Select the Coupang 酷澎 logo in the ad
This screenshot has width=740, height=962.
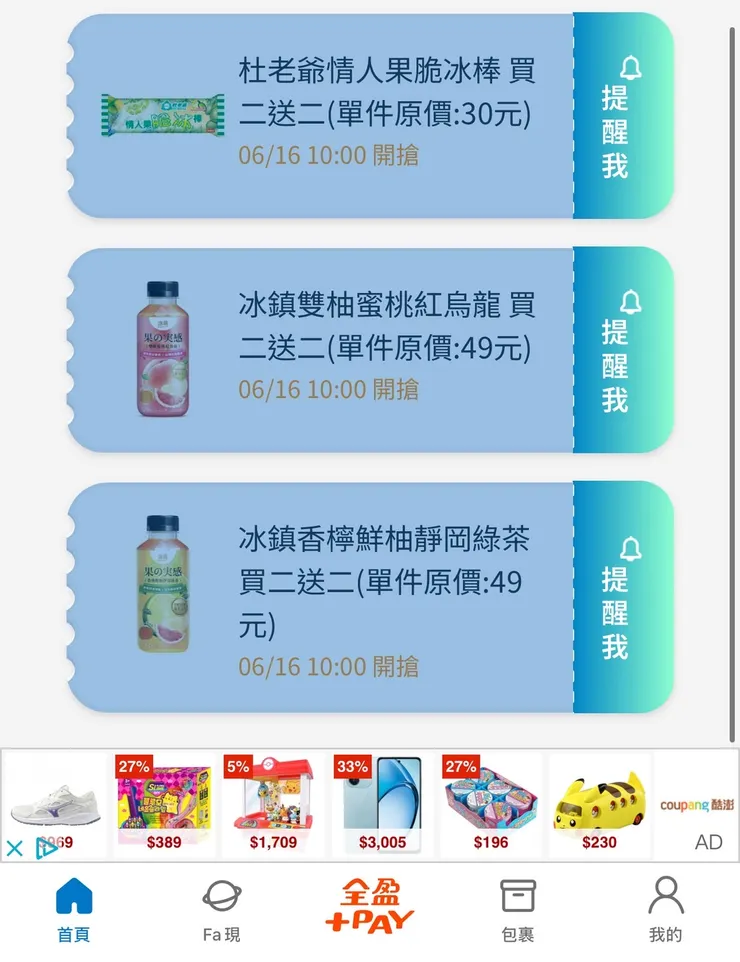coord(700,803)
